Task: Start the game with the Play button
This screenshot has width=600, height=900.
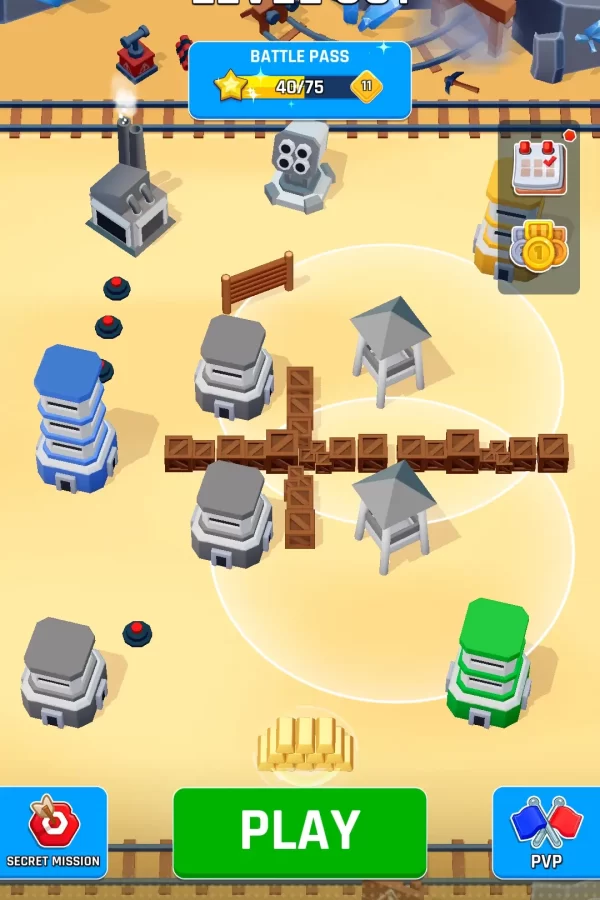Action: 300,832
